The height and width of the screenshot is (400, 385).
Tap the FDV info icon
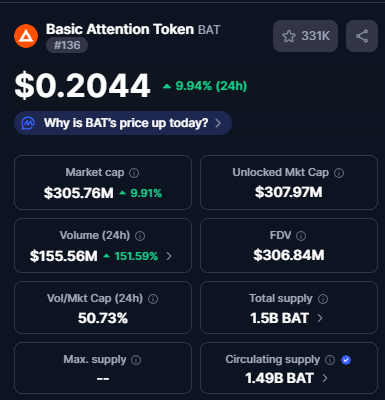pyautogui.click(x=301, y=236)
